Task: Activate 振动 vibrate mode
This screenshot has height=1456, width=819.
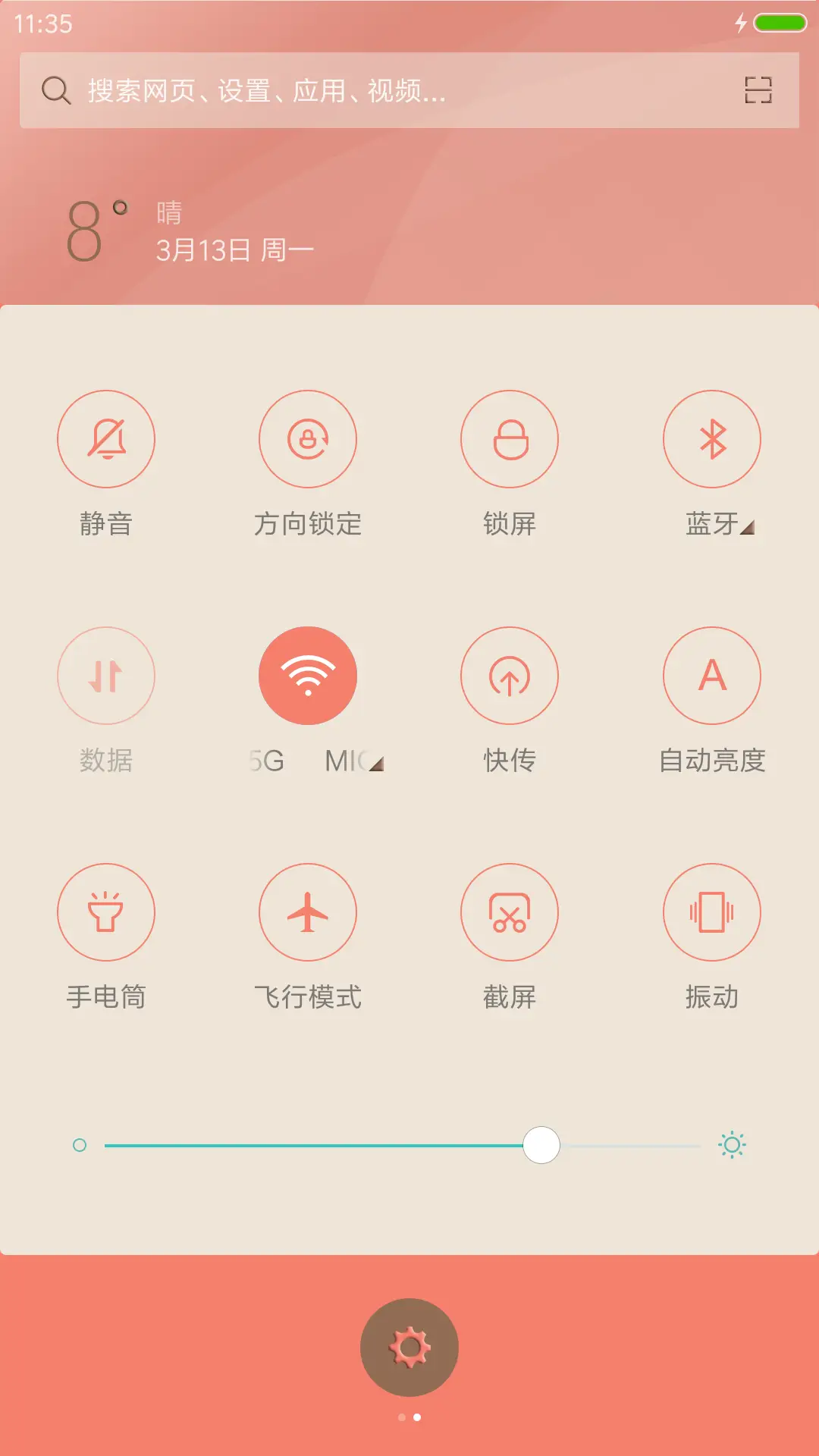Action: tap(711, 912)
